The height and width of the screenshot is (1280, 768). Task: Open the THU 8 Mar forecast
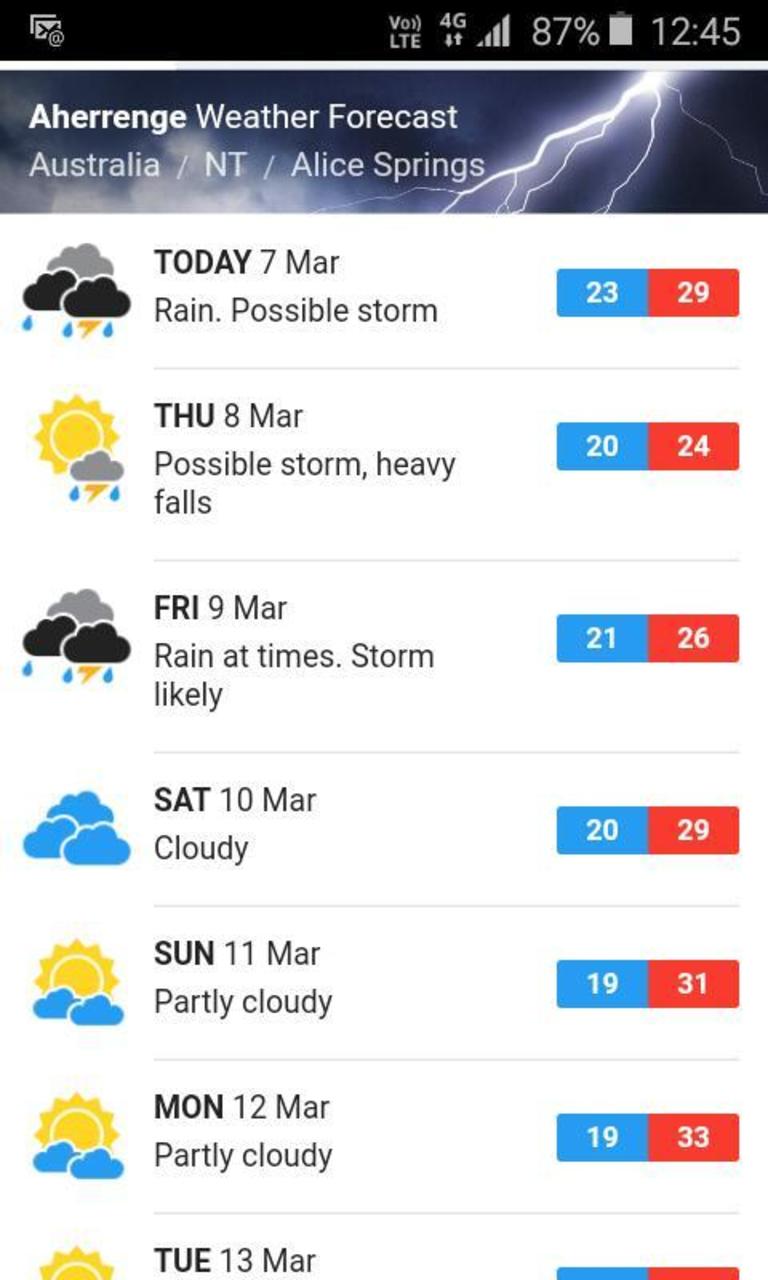pyautogui.click(x=384, y=464)
